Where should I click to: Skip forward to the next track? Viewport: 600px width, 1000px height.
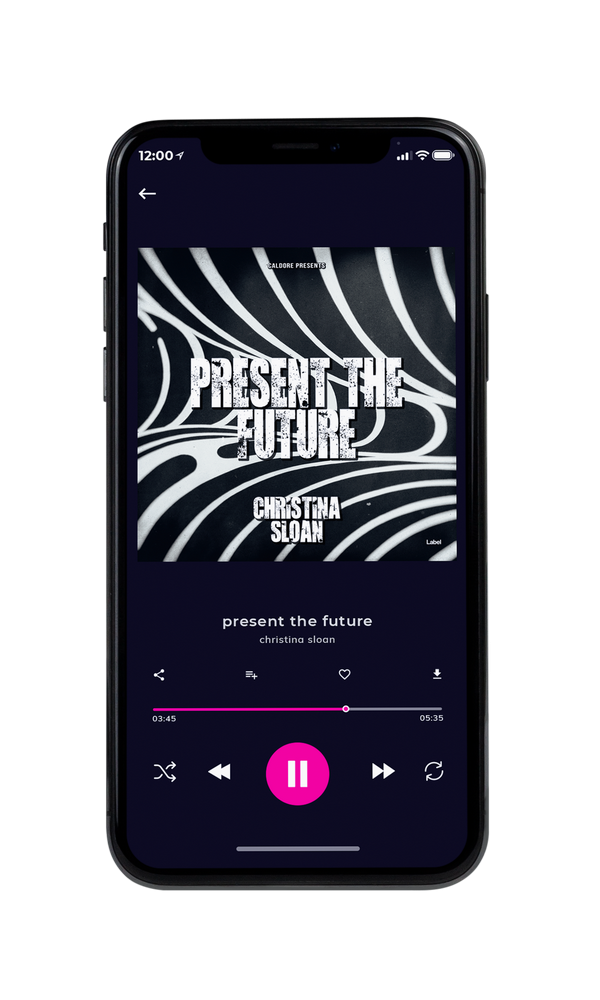[x=383, y=771]
